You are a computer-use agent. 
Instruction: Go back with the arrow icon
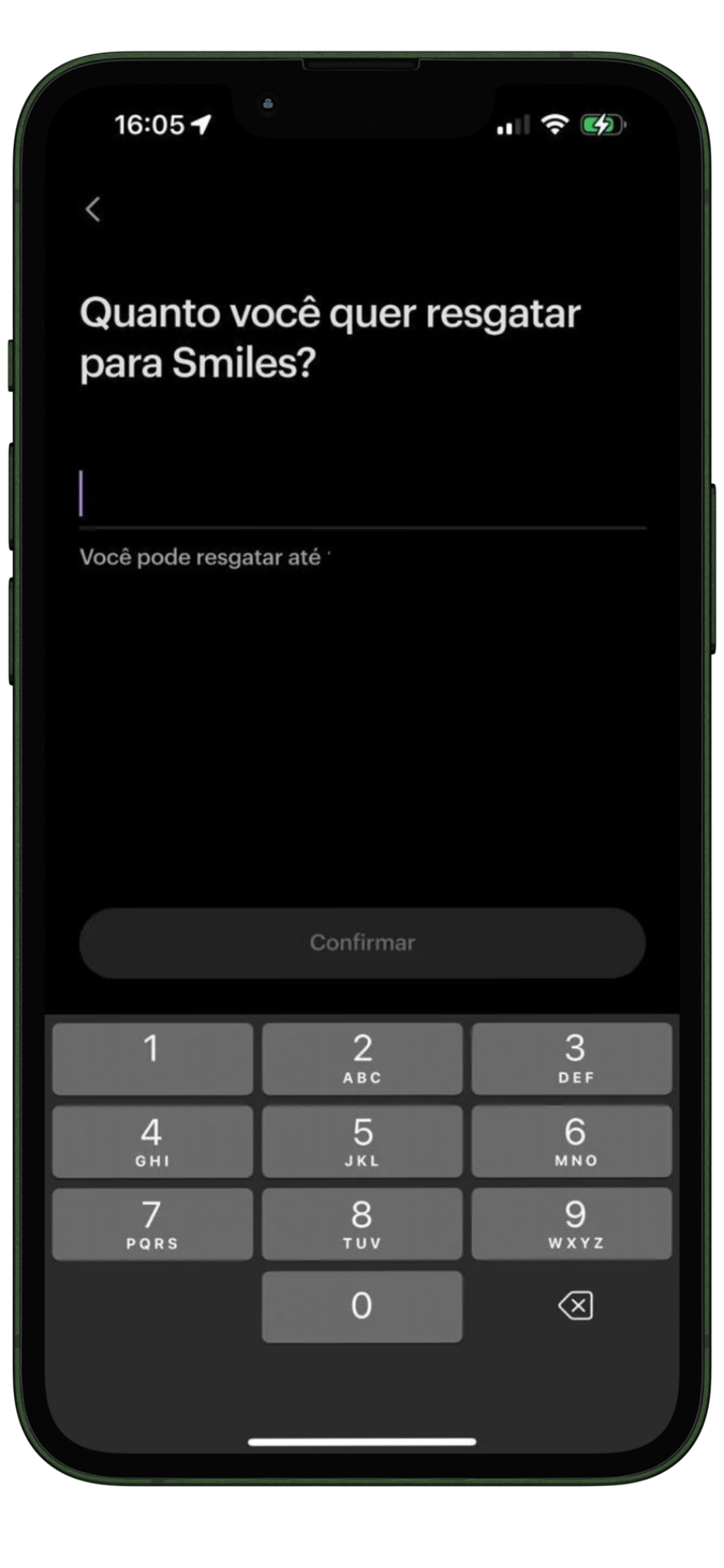93,209
